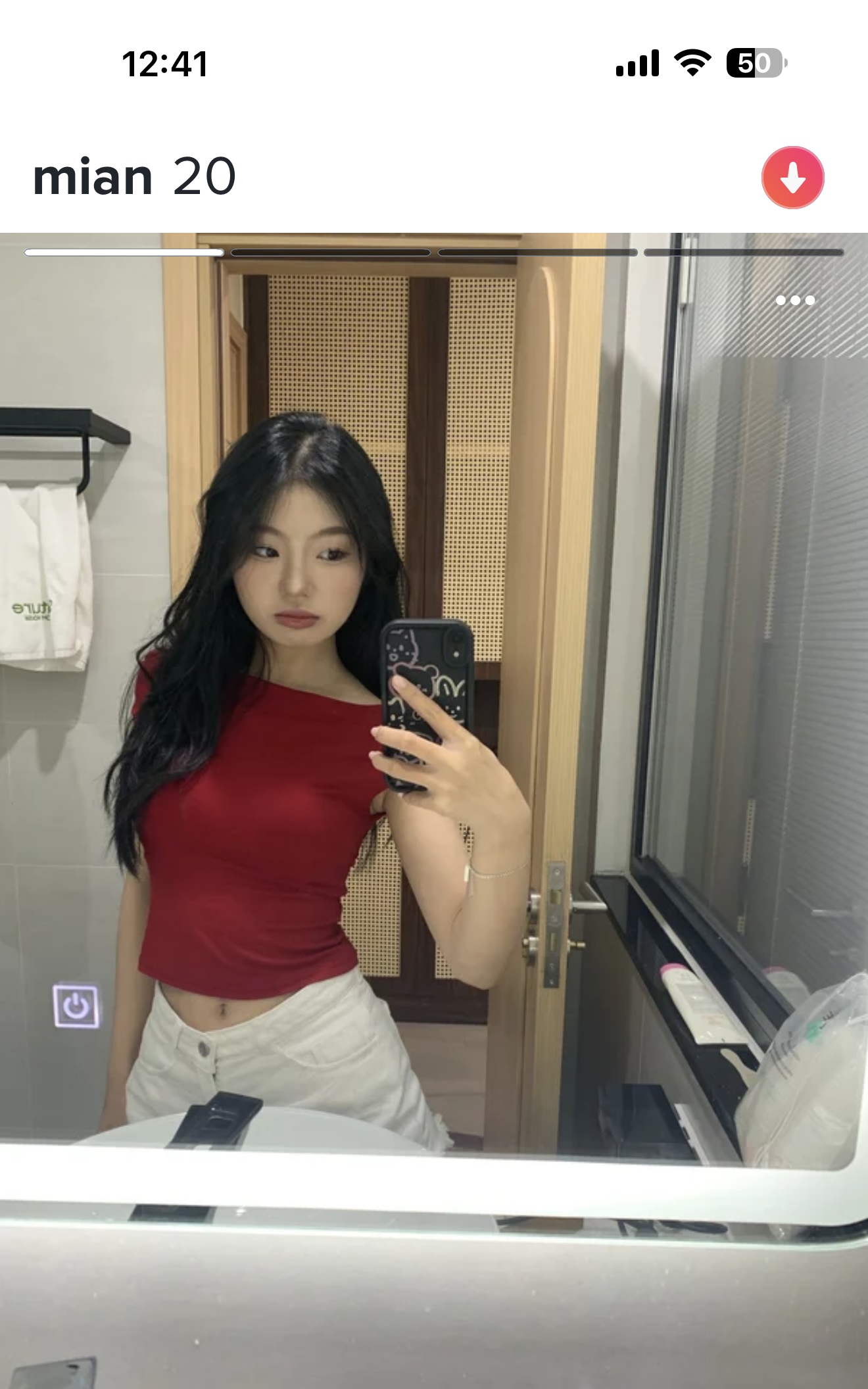The image size is (868, 1389).
Task: Open the three-dot options menu
Action: click(x=795, y=301)
